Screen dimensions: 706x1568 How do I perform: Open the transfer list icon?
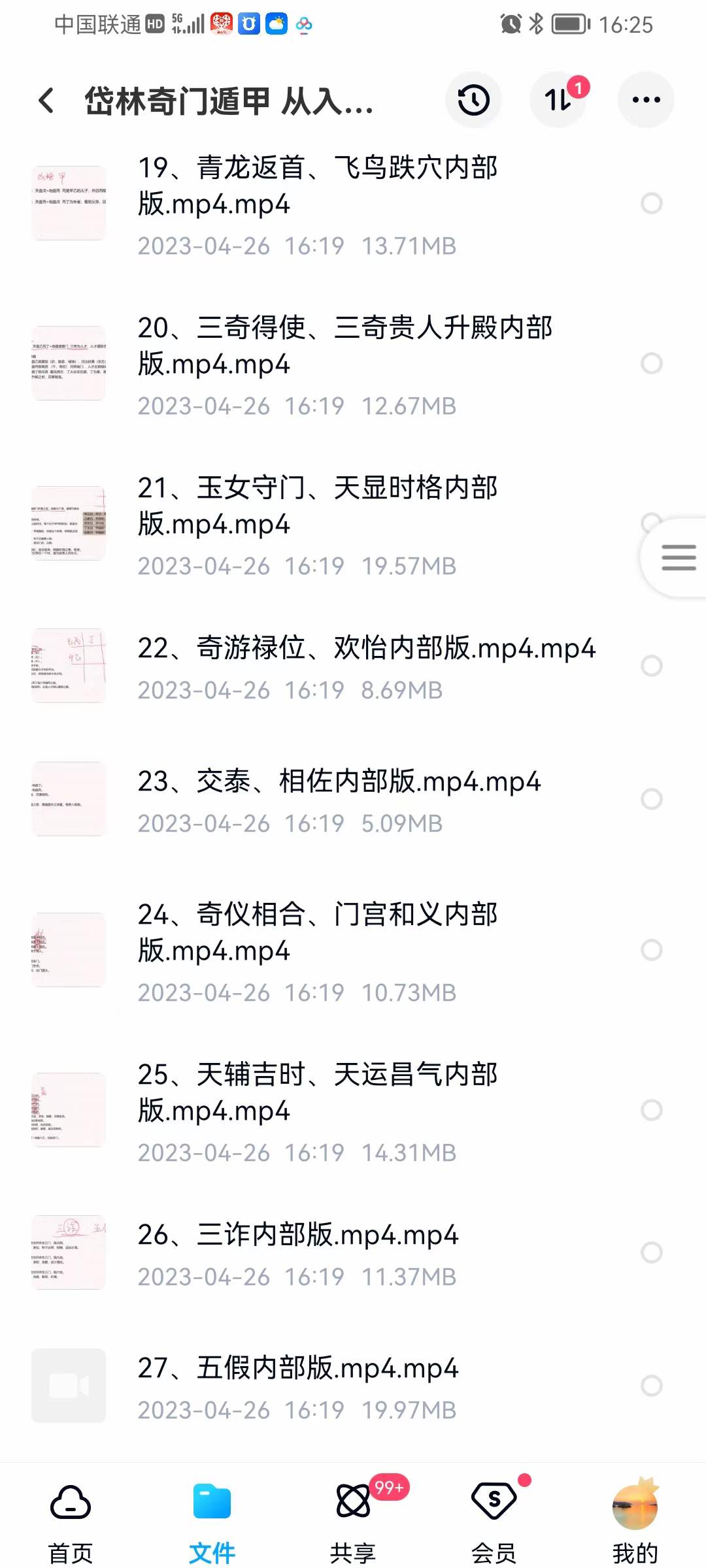(558, 100)
